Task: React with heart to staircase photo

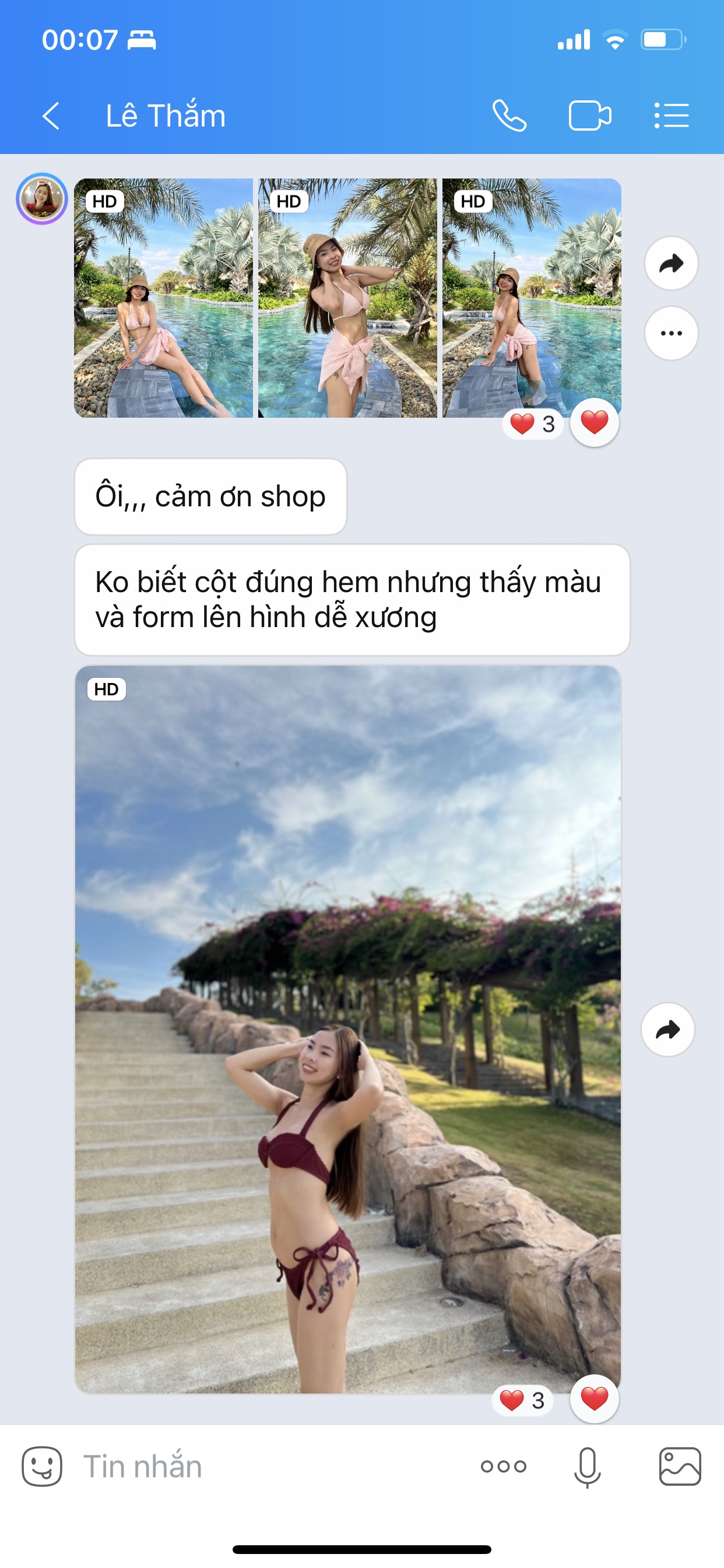Action: 594,1398
